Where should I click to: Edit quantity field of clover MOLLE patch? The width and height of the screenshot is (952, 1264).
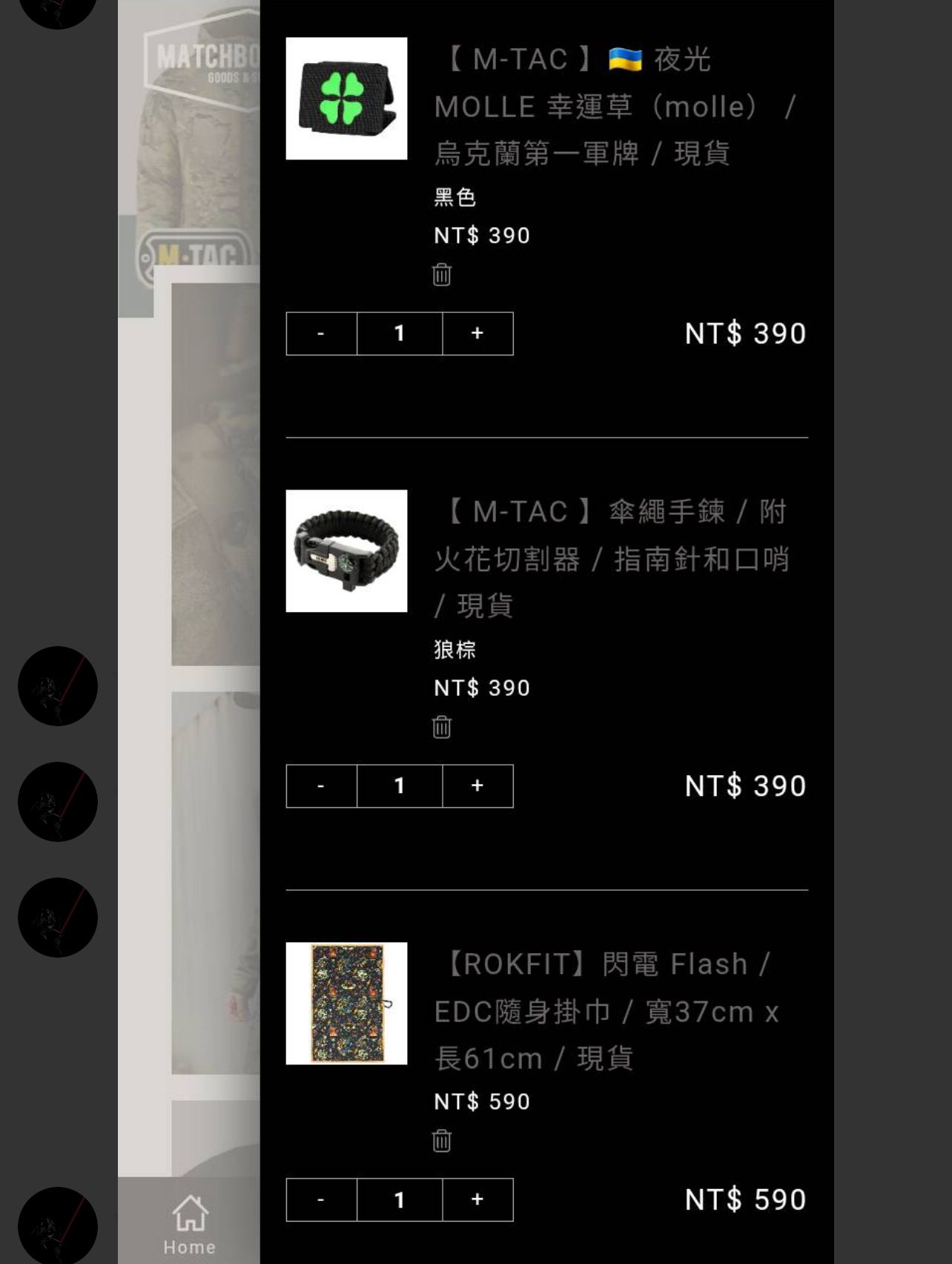400,334
